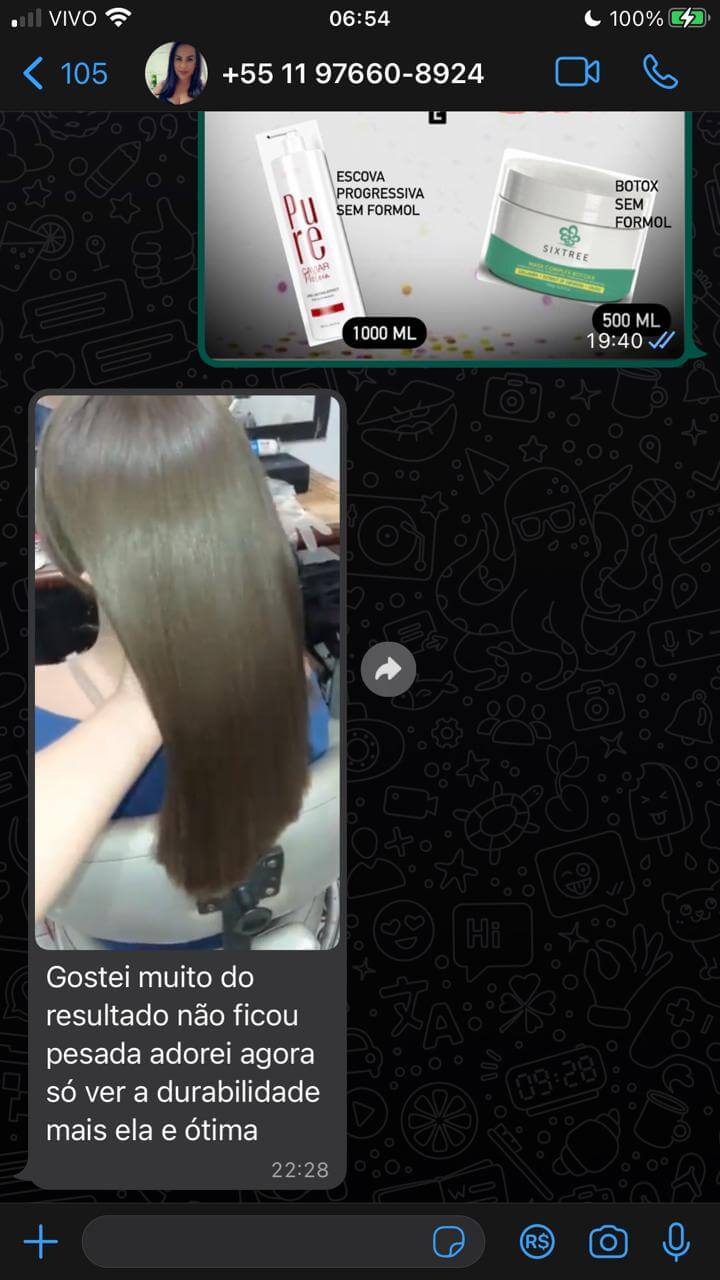Start a voice call
The image size is (720, 1280).
click(x=660, y=72)
